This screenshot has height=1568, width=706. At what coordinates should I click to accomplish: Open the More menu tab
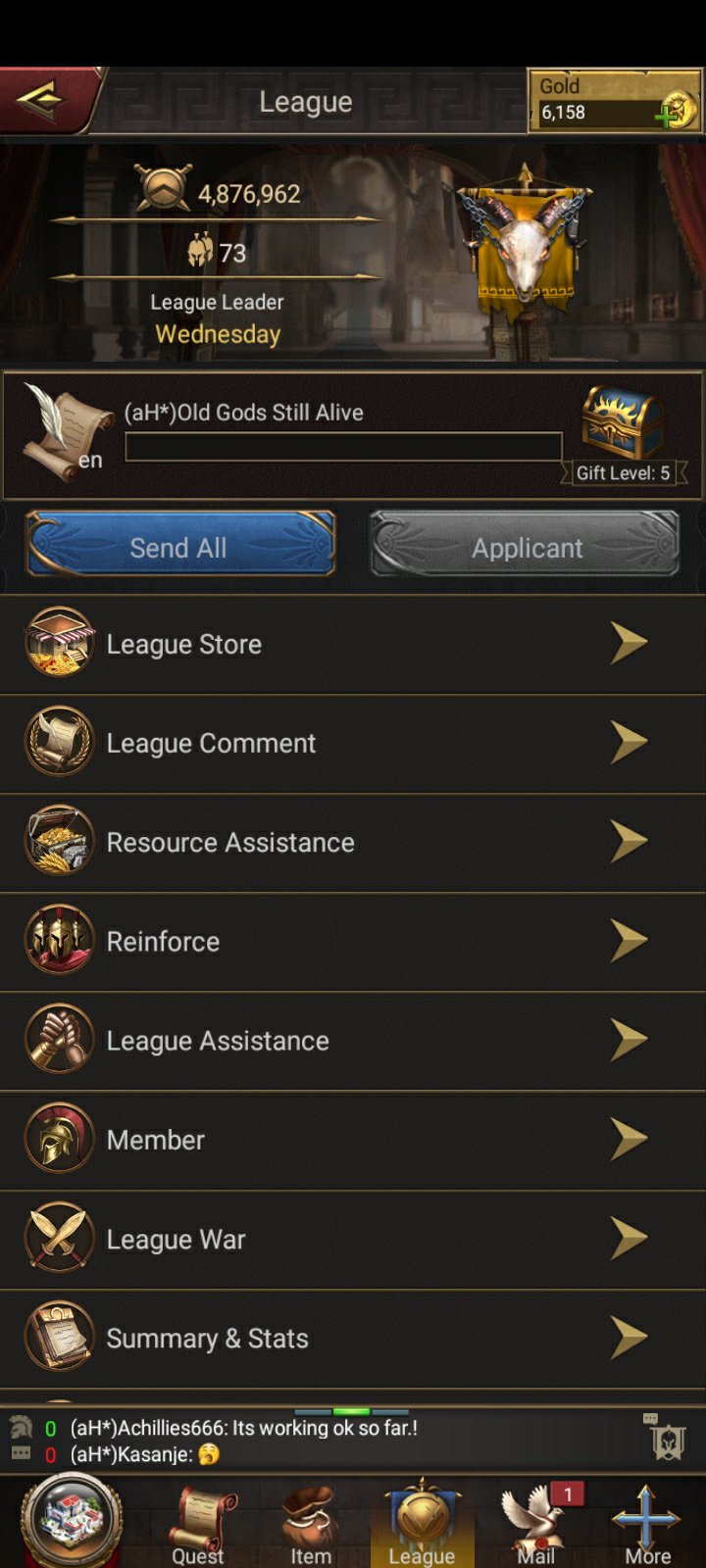pyautogui.click(x=647, y=1525)
